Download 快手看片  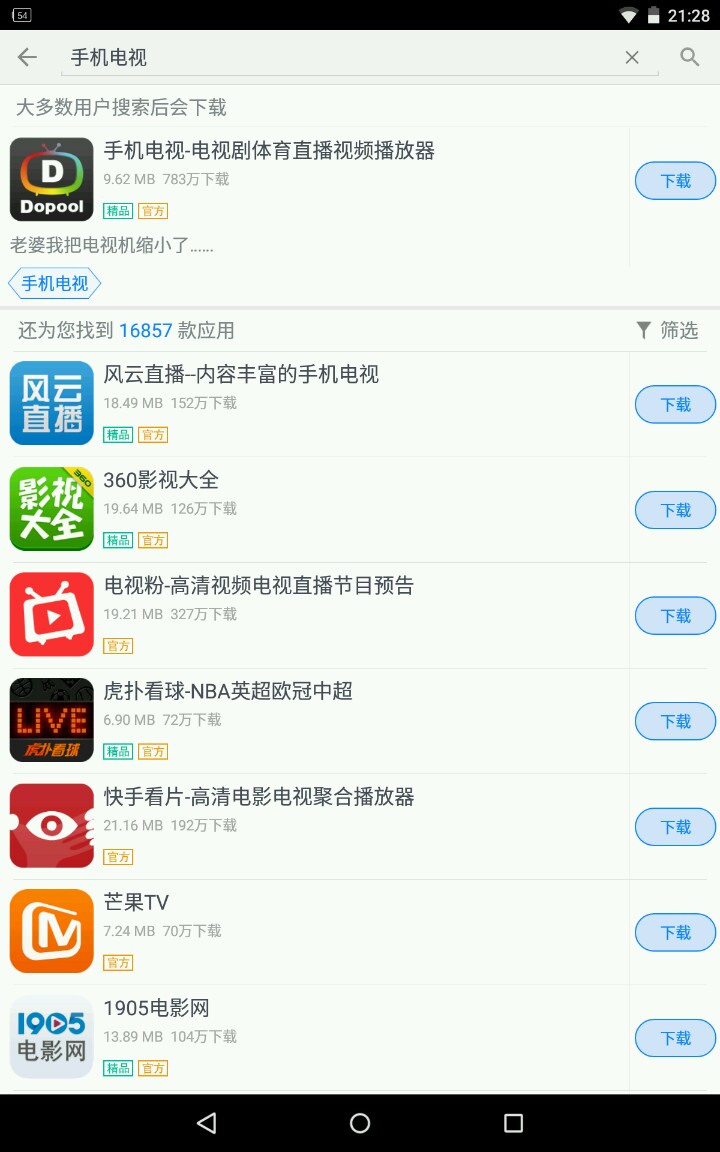coord(676,827)
